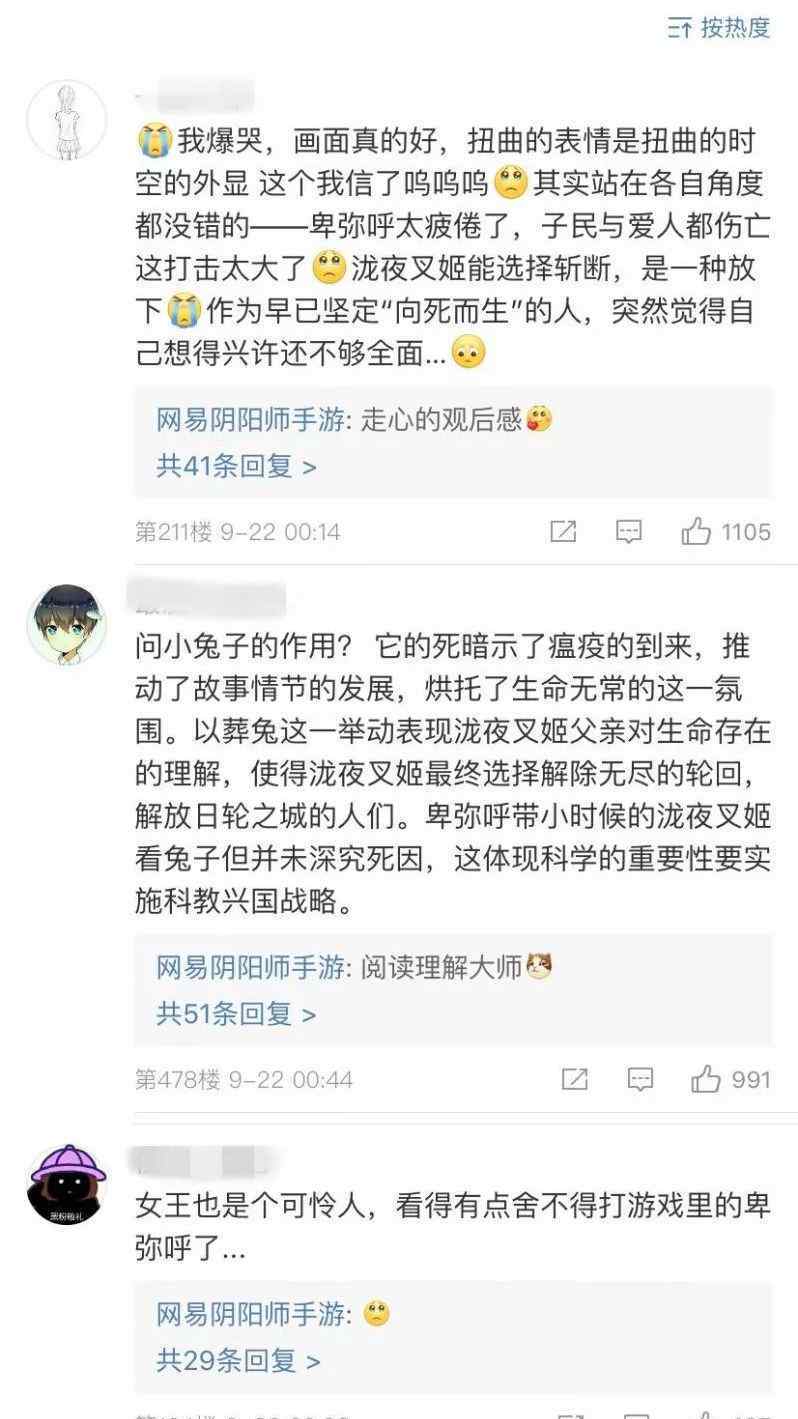Image resolution: width=798 pixels, height=1419 pixels.
Task: Reply to the floor 478 comment
Action: point(640,1080)
